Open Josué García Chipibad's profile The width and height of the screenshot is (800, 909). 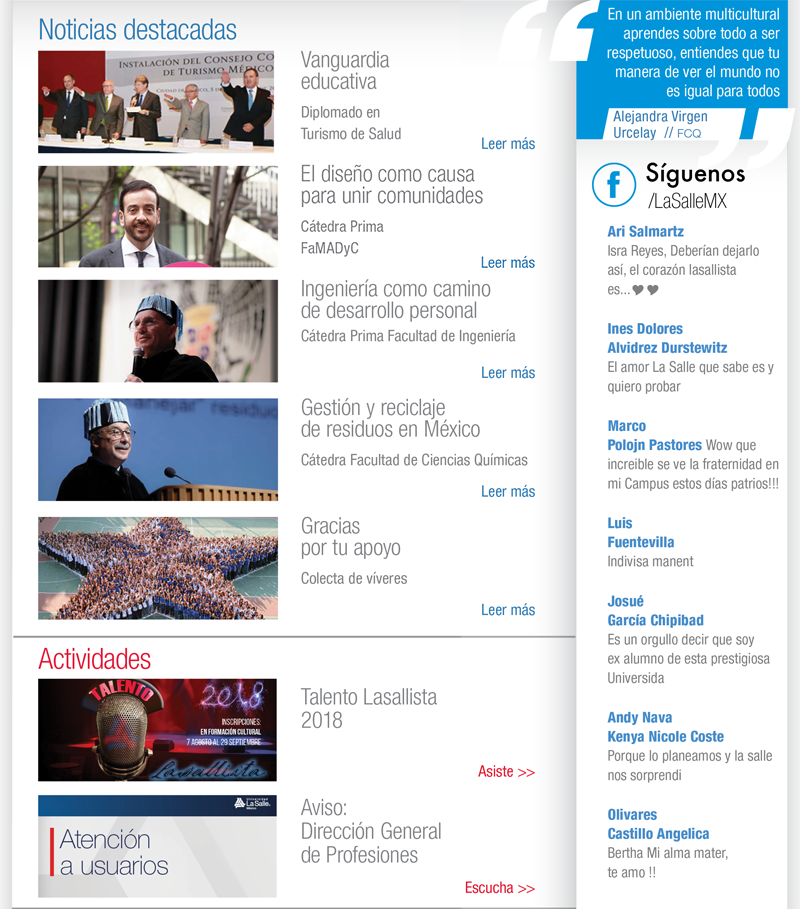[x=655, y=611]
